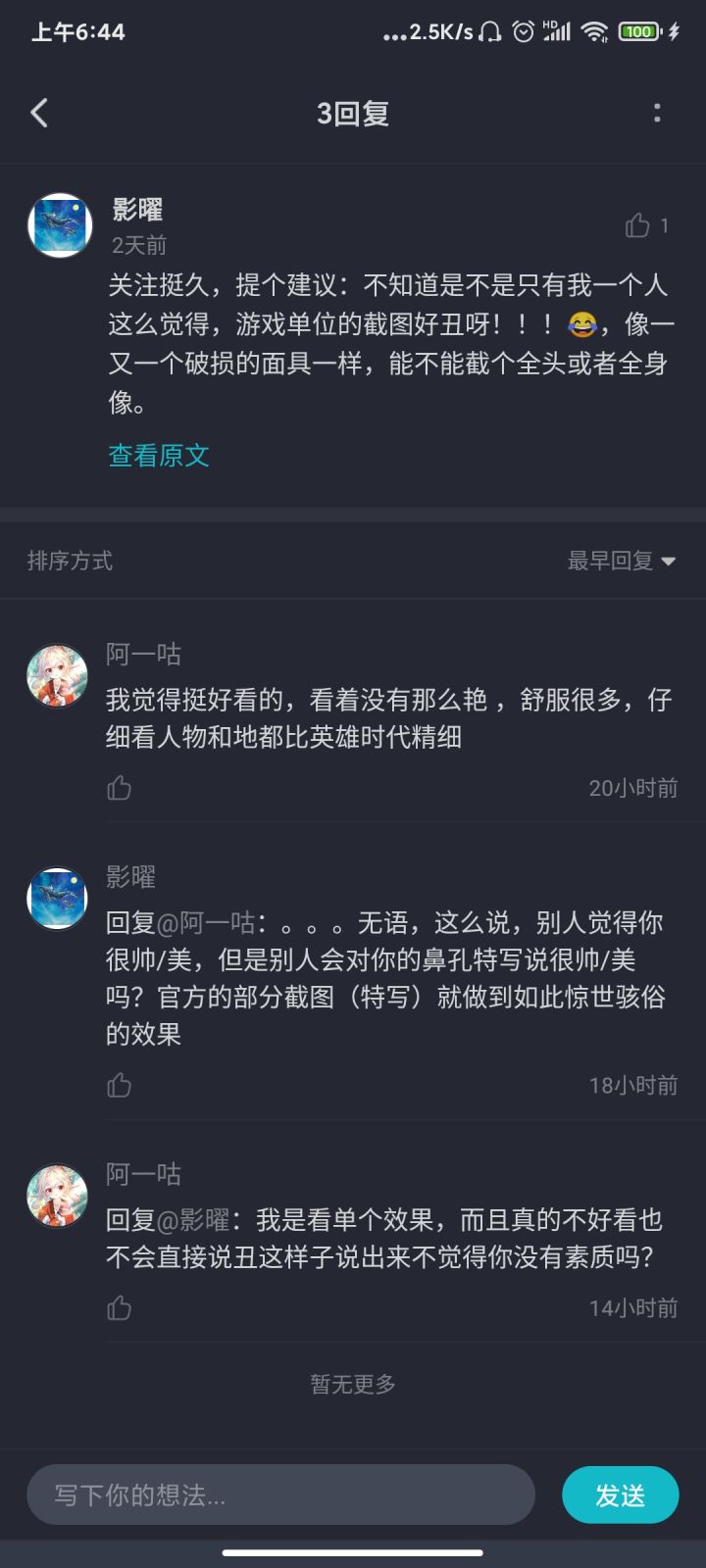
Task: Tap the 写下你的想法 comment input field
Action: pyautogui.click(x=281, y=1494)
